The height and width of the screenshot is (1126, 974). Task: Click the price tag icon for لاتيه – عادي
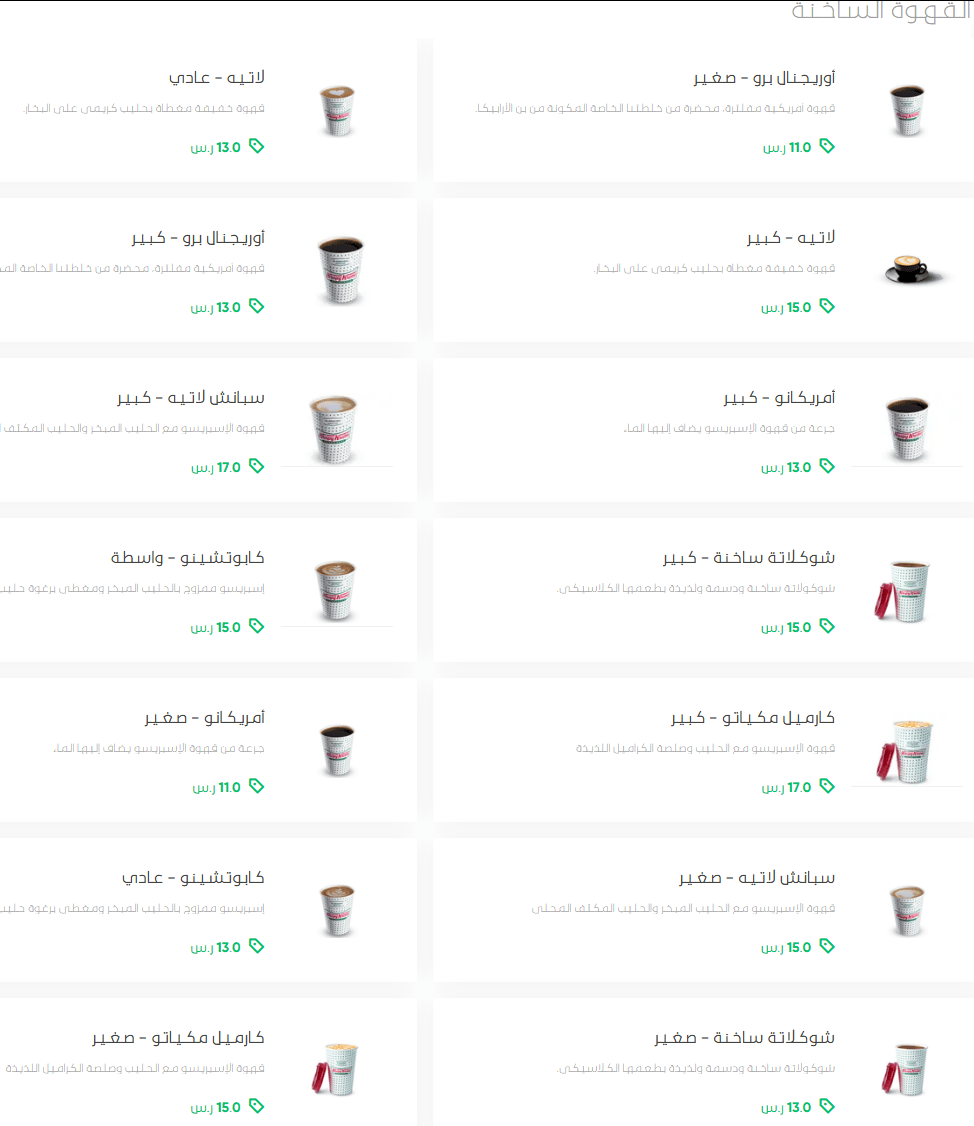pos(259,146)
